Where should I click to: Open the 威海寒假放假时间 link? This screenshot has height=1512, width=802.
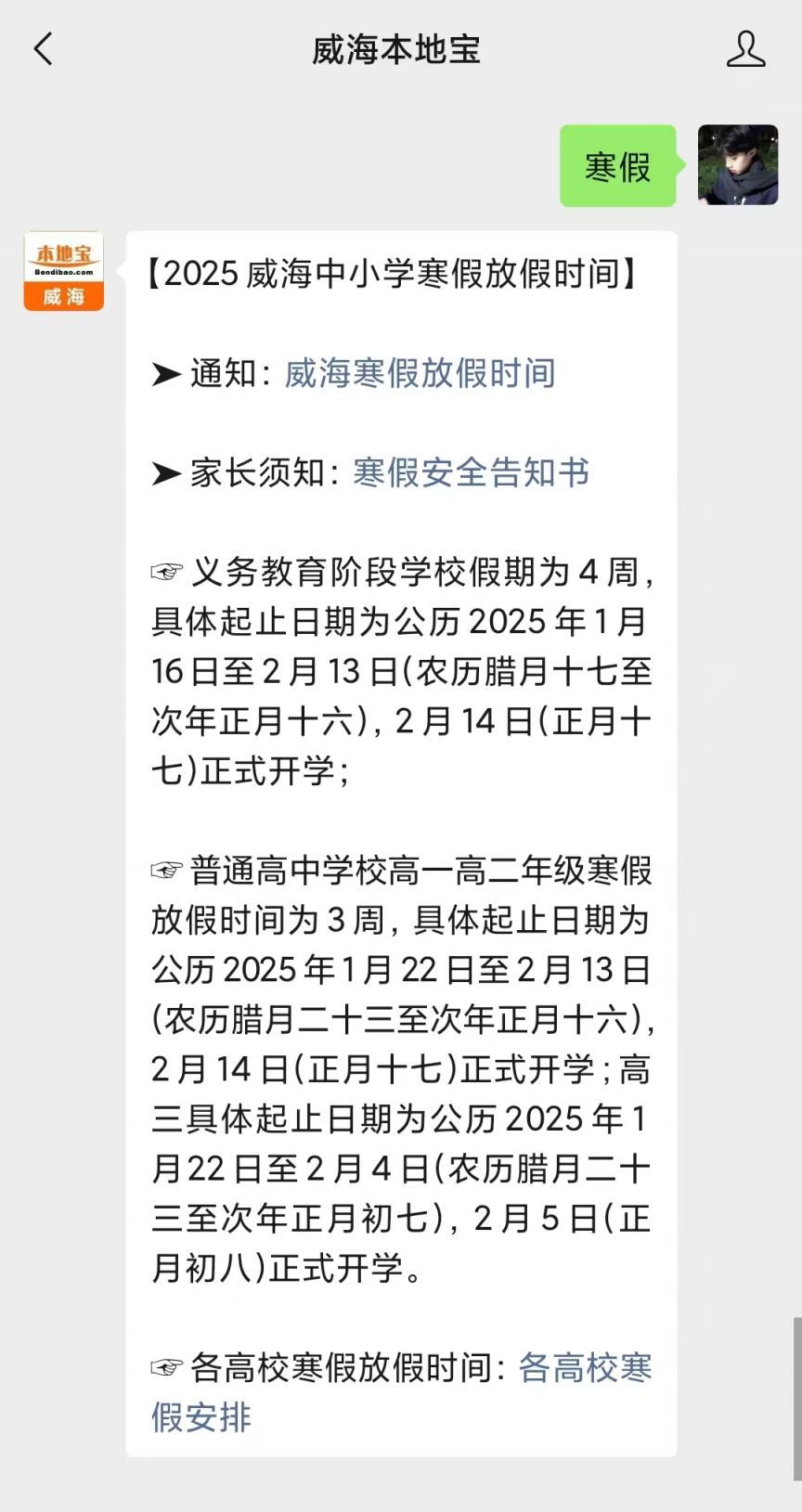point(420,373)
